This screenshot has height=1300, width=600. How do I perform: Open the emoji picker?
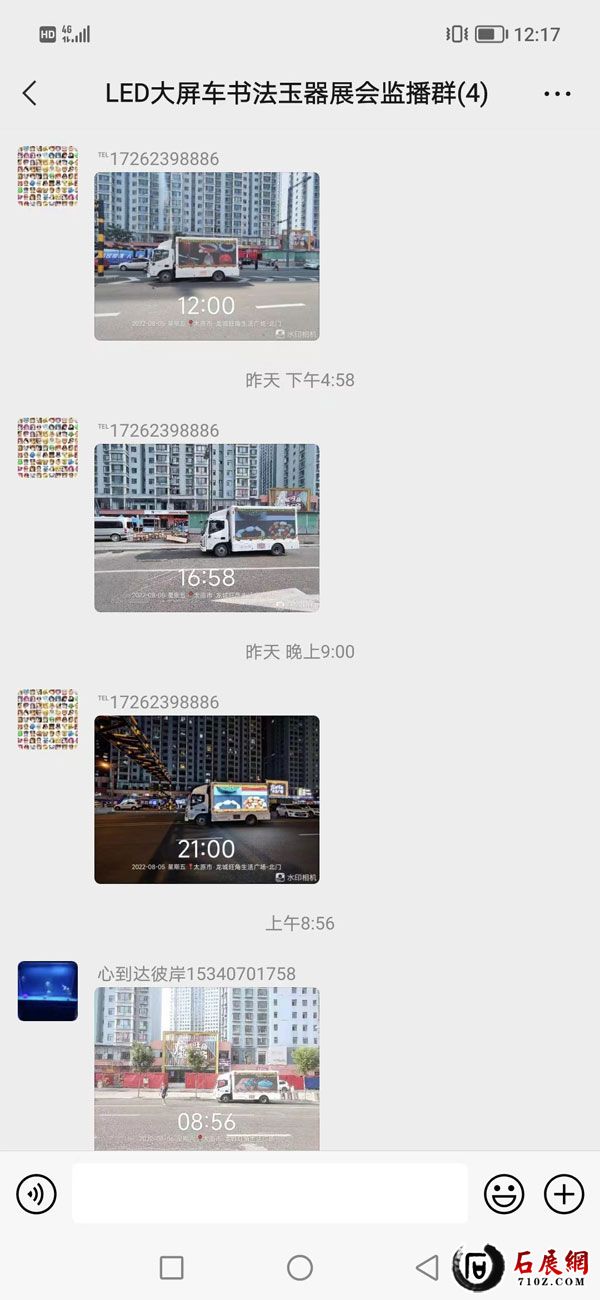504,1193
